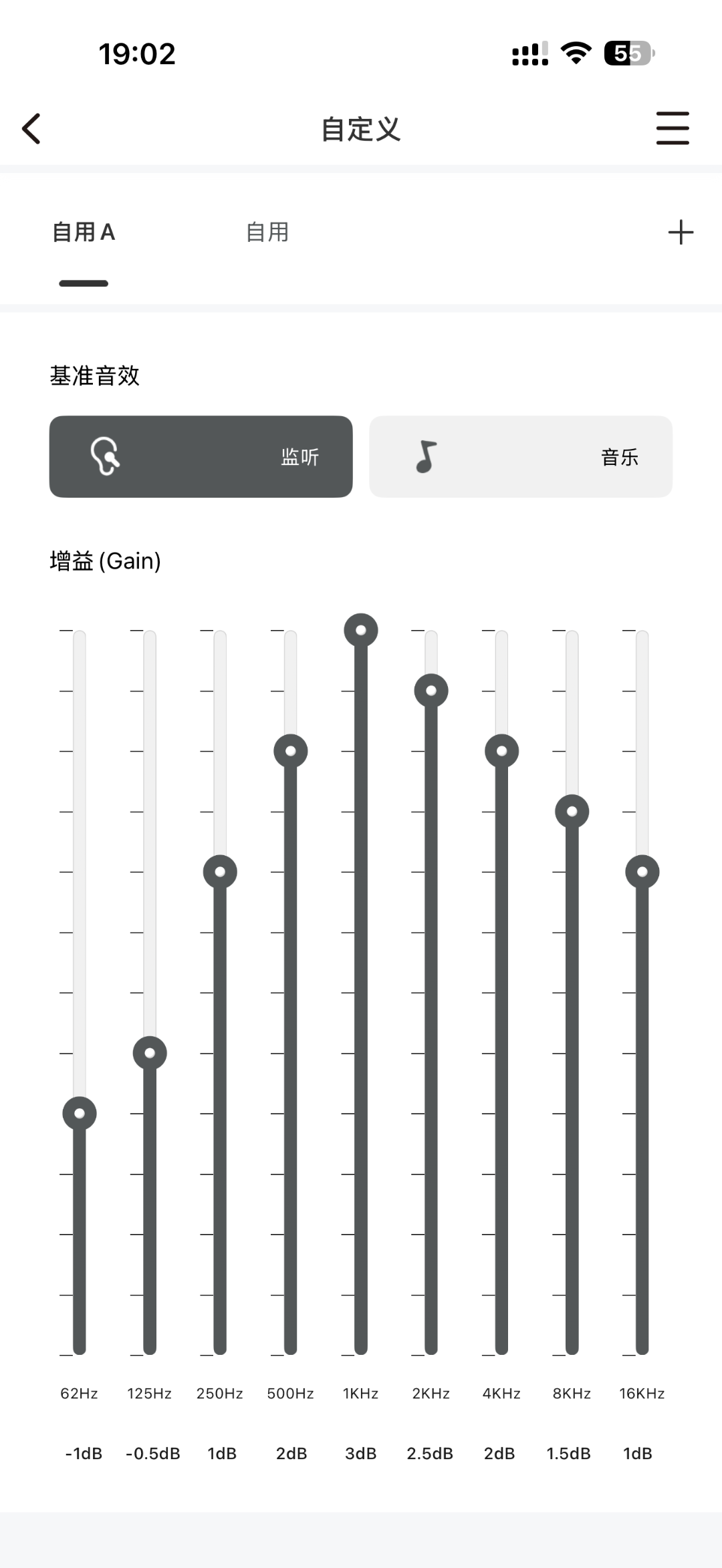Tap the 250Hz gain slider handle
The height and width of the screenshot is (1568, 722).
pyautogui.click(x=220, y=872)
